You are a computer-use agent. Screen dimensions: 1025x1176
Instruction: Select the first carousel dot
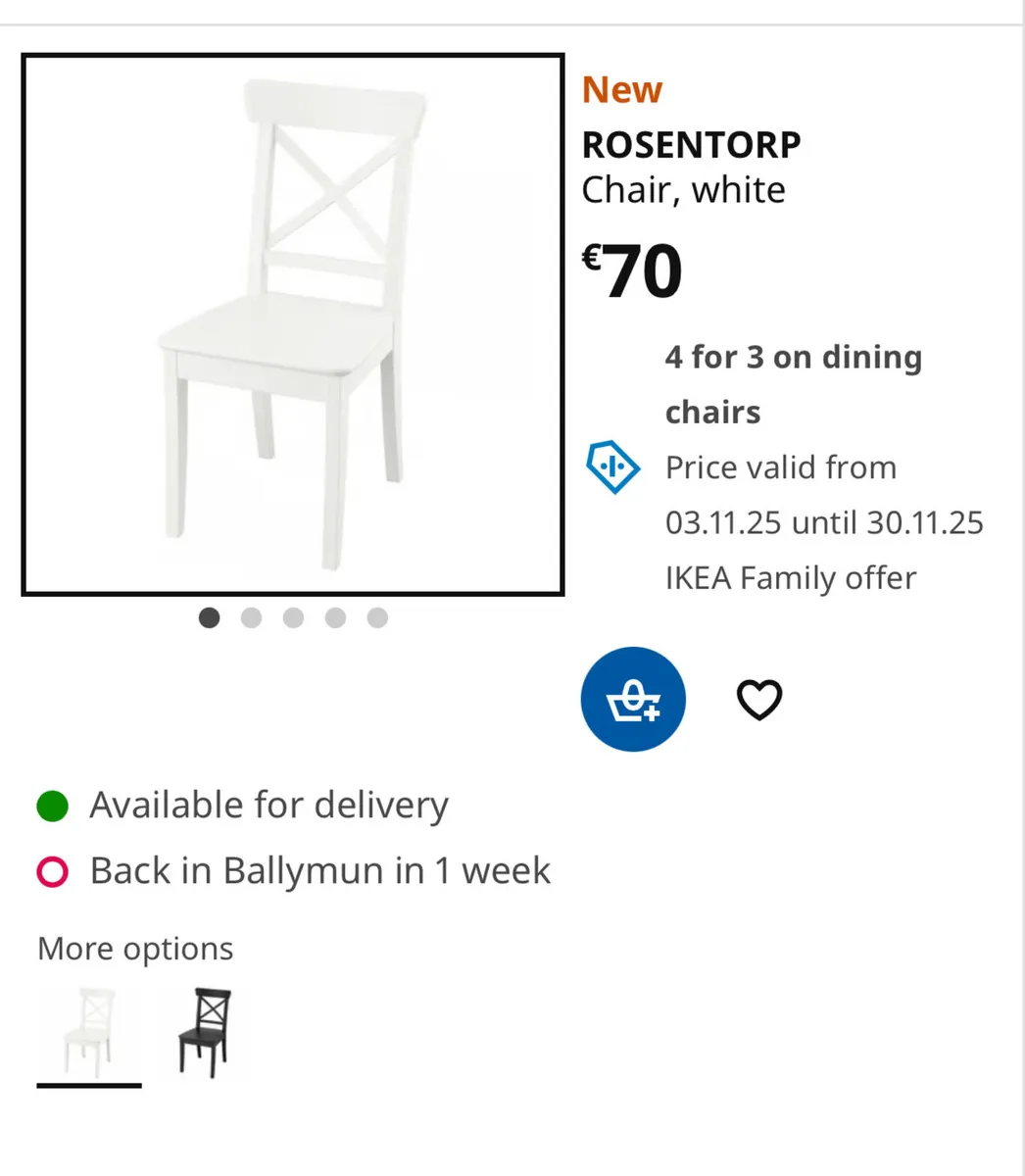pyautogui.click(x=209, y=617)
